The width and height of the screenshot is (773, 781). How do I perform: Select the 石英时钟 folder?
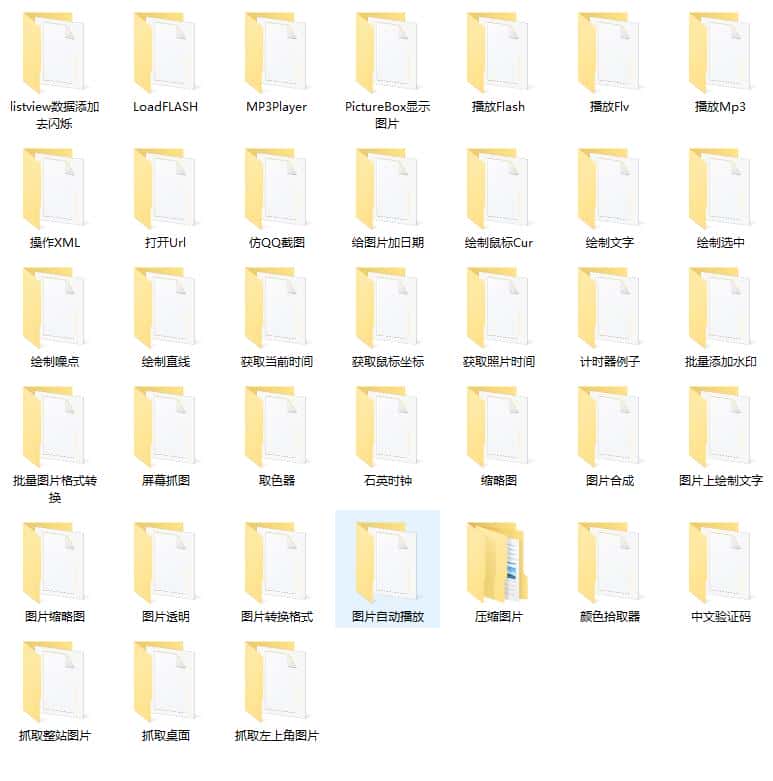388,430
